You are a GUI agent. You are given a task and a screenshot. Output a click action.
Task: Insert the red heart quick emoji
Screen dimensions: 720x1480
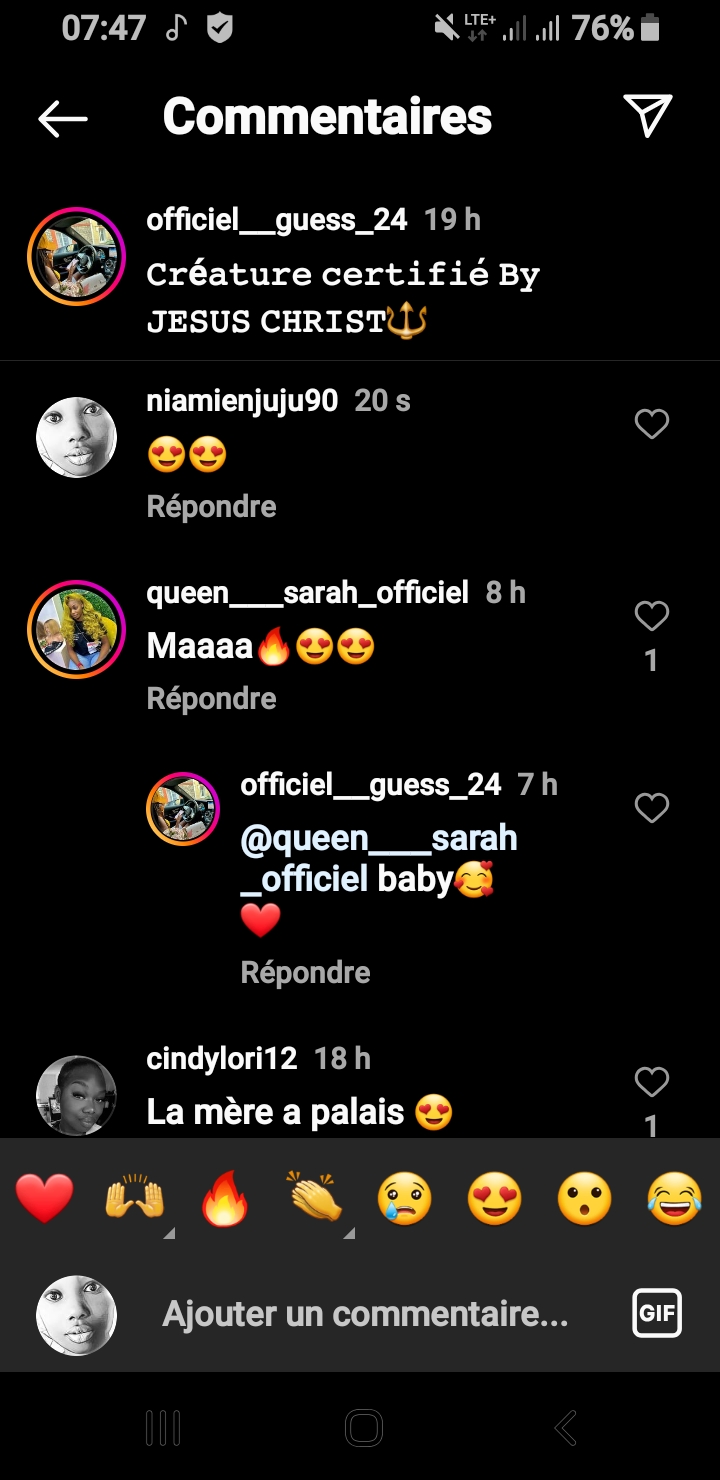[x=45, y=1200]
